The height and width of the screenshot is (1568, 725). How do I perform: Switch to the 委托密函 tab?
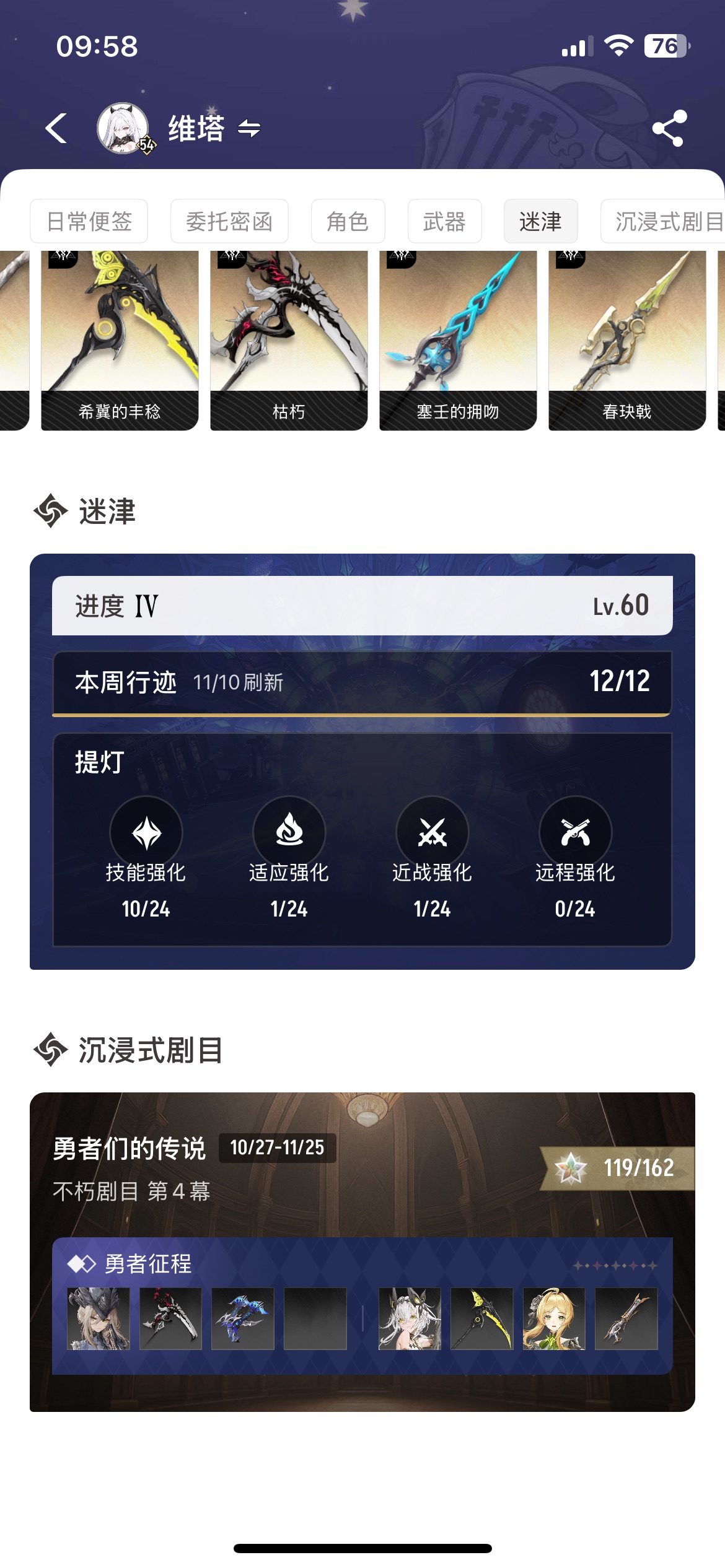tap(229, 221)
